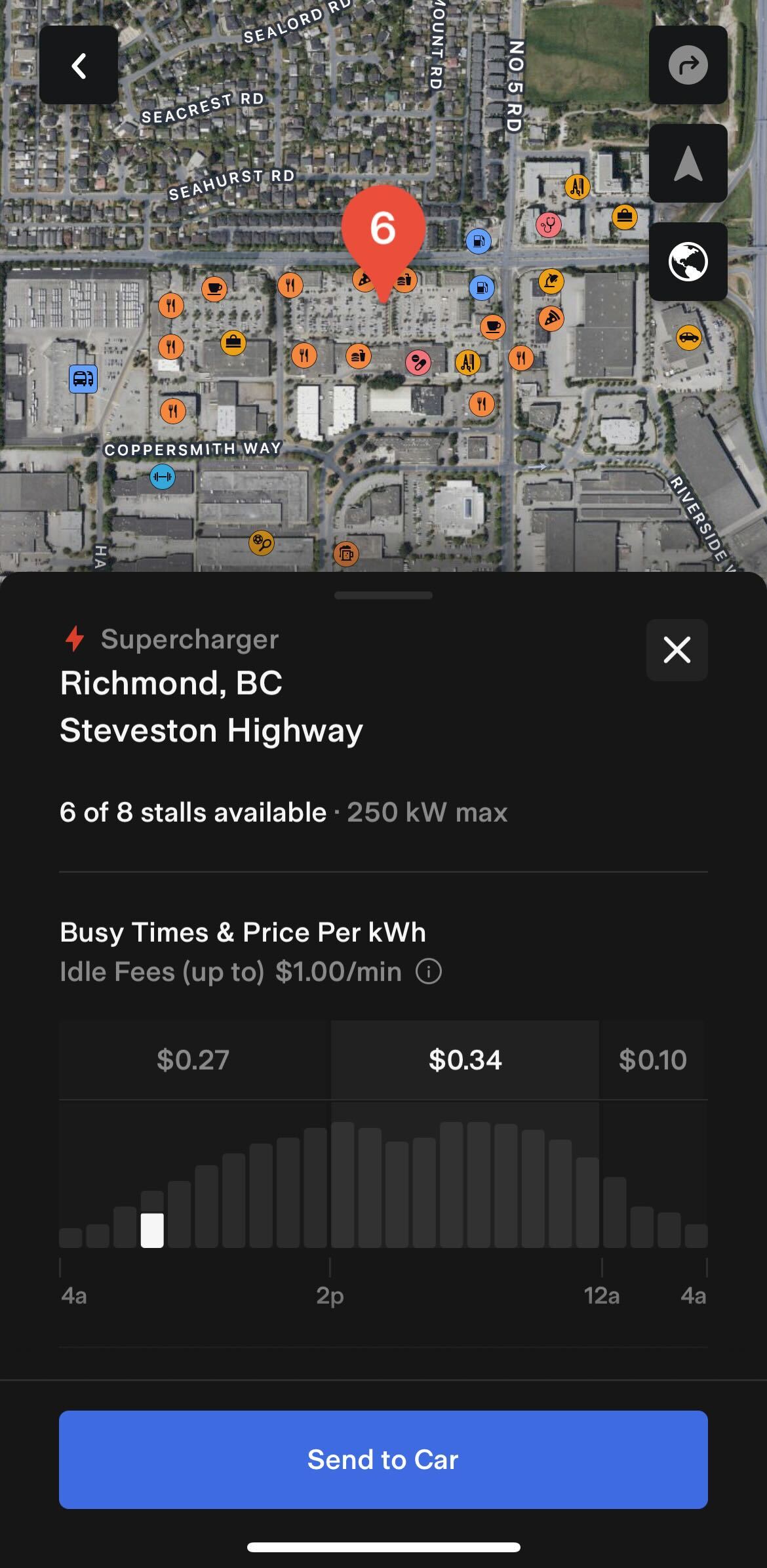Viewport: 767px width, 1568px height.
Task: Open directions with the route arrow button
Action: pos(688,66)
